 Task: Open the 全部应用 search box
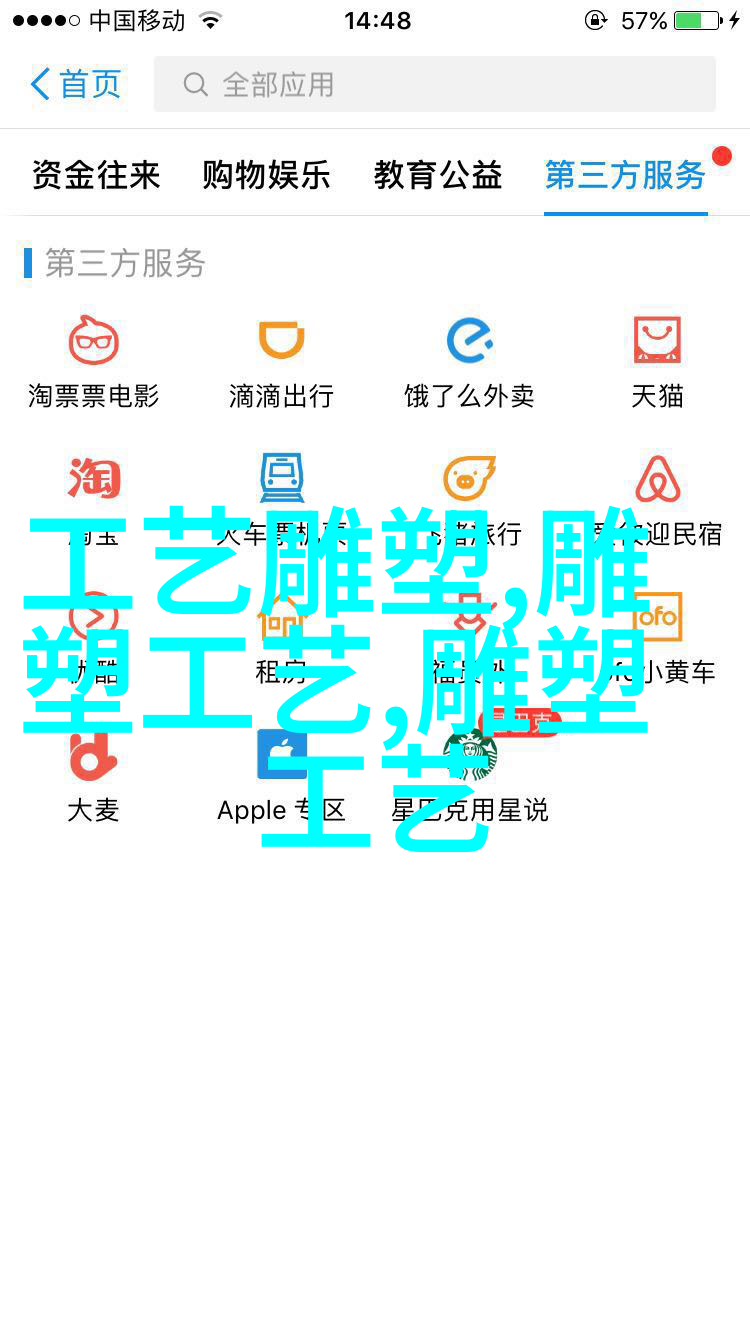434,84
